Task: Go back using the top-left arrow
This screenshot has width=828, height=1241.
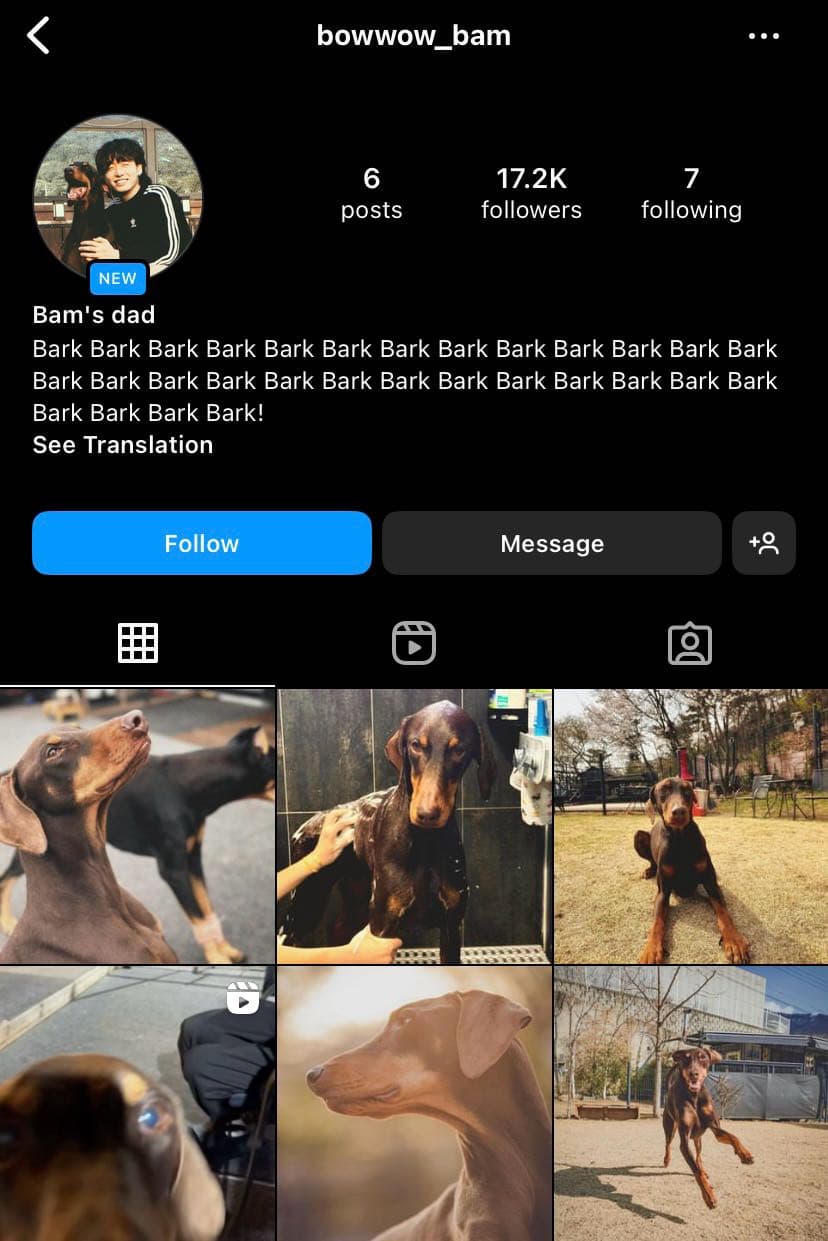Action: pos(38,36)
